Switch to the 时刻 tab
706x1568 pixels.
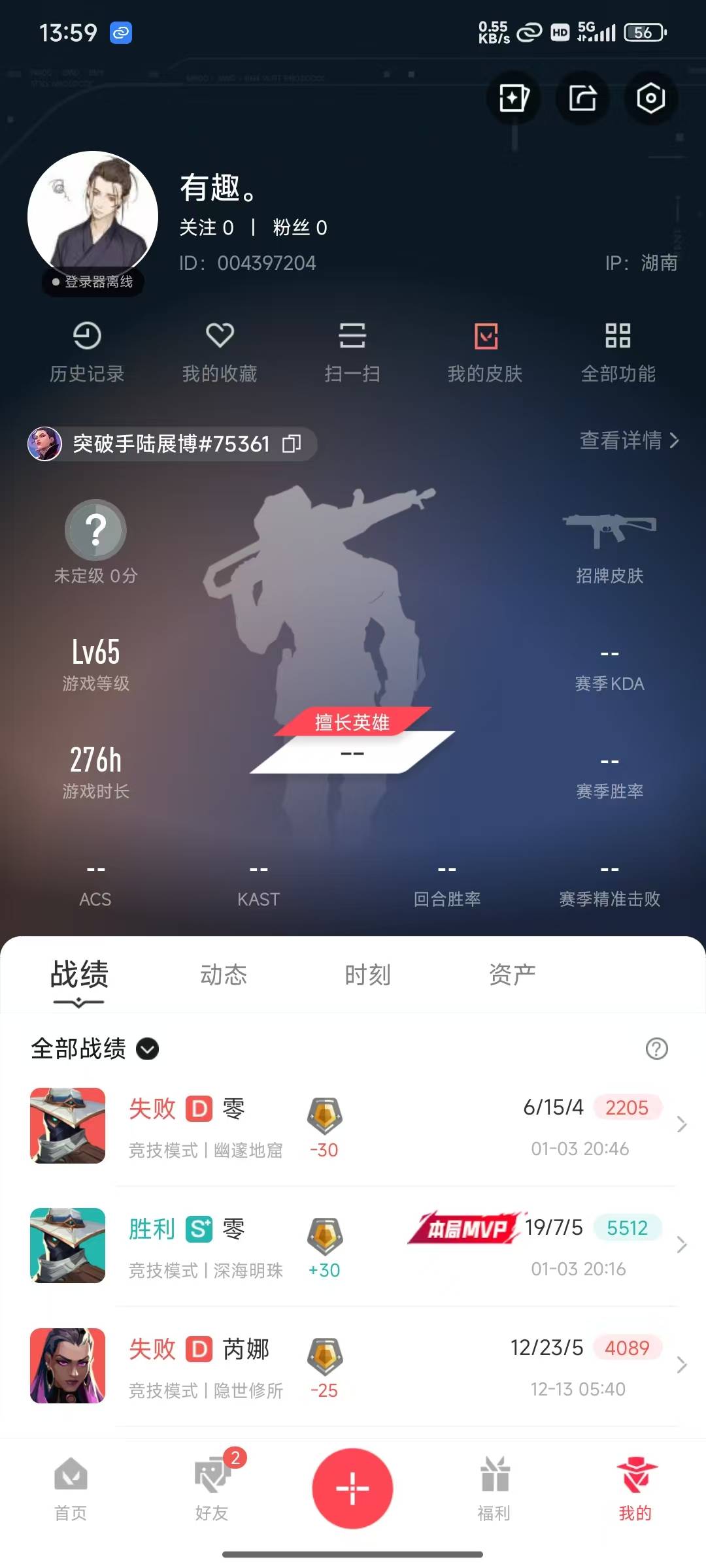[367, 975]
